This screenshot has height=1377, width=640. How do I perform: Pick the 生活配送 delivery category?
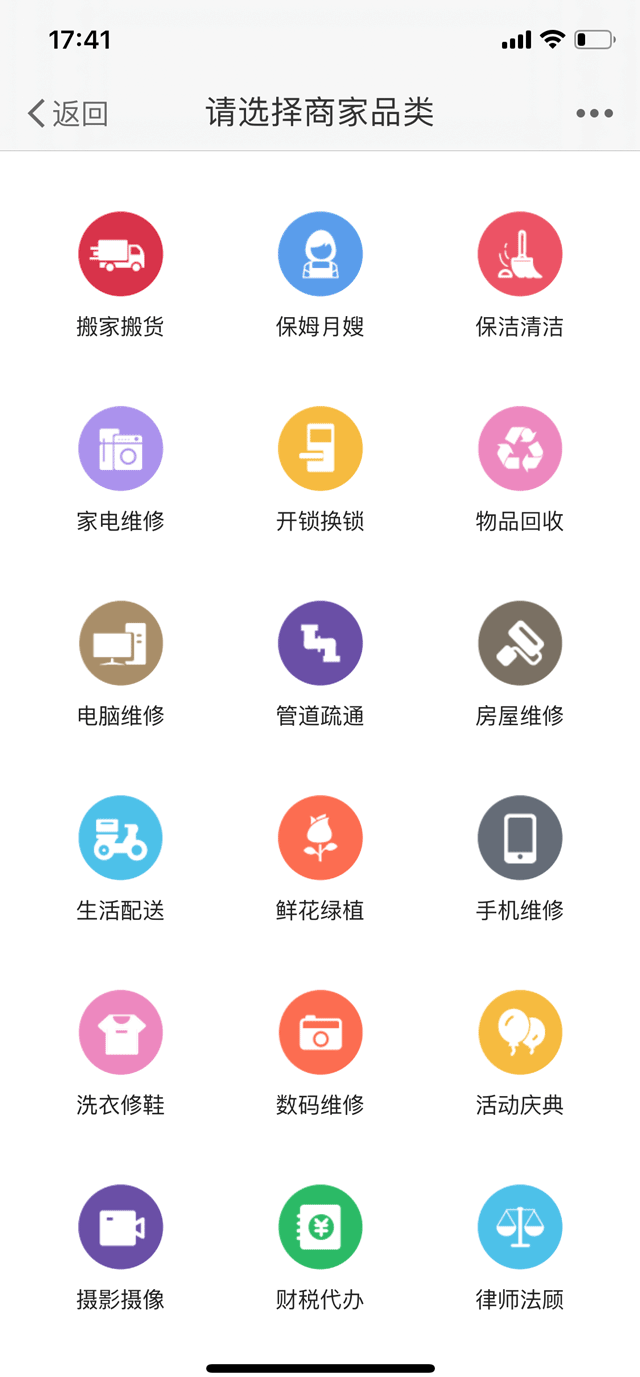coord(120,838)
